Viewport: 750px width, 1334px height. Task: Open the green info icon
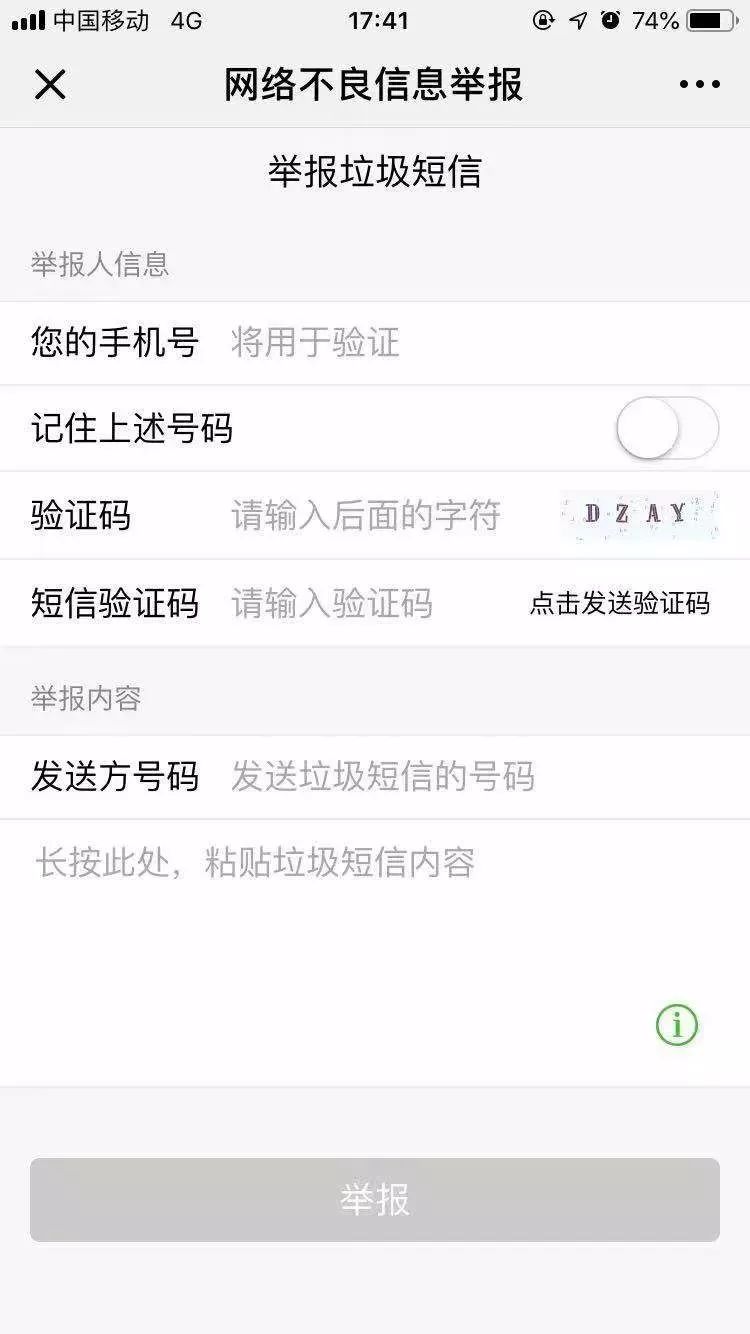pos(677,1025)
